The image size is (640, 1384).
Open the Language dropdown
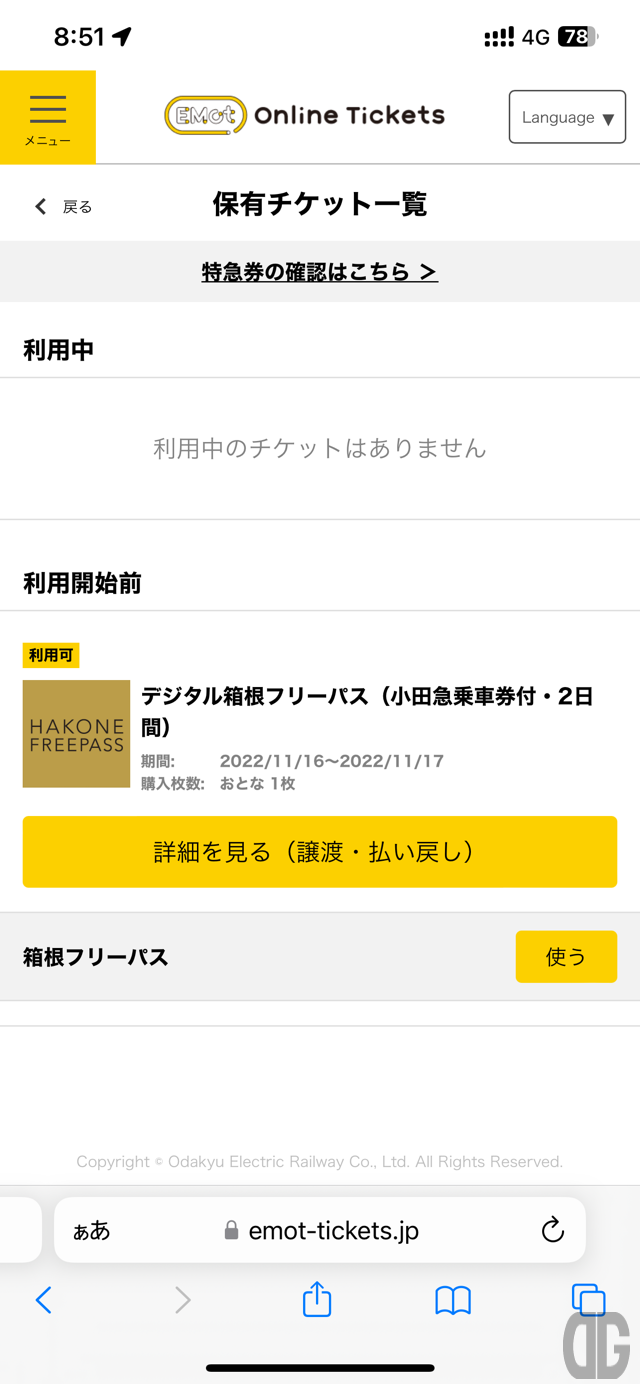(x=567, y=117)
